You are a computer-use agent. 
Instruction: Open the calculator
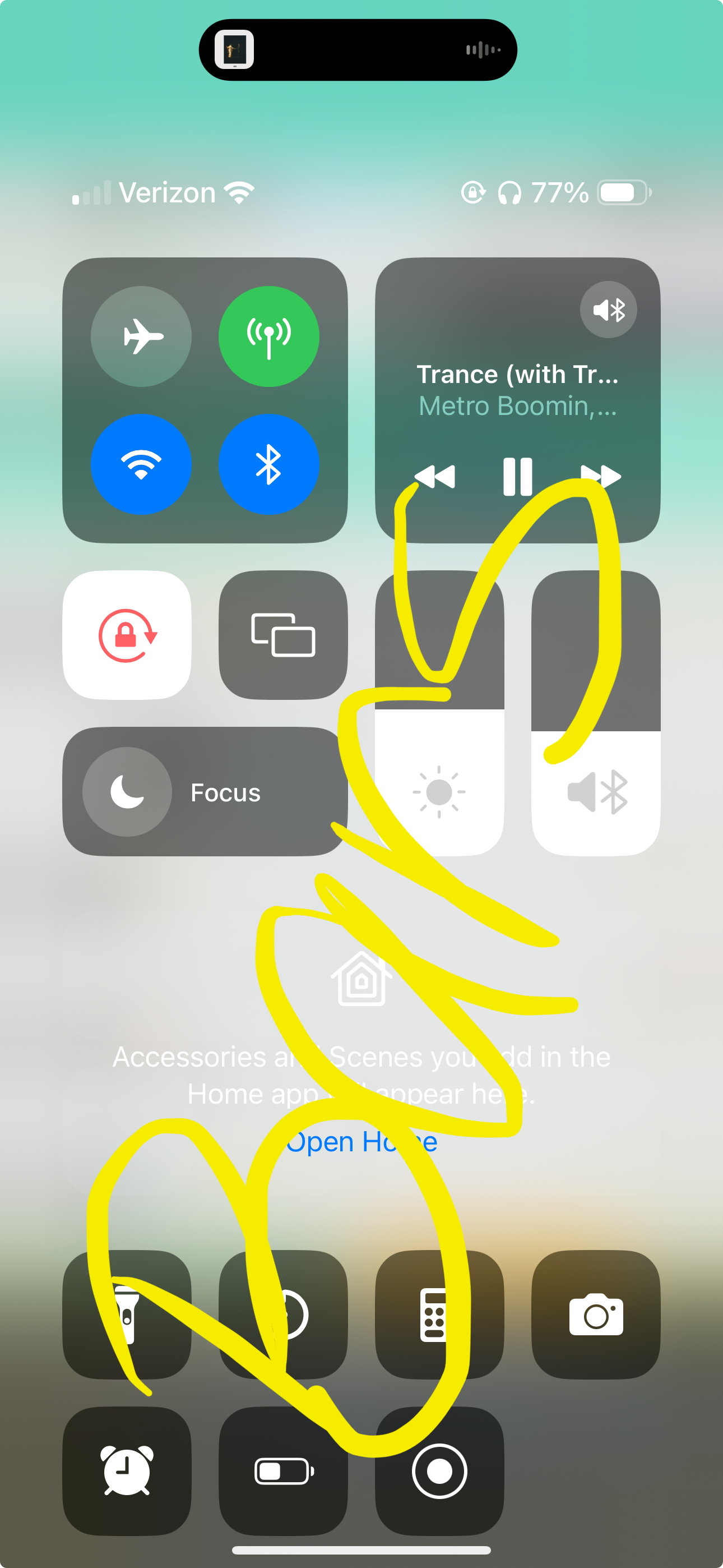coord(439,1315)
